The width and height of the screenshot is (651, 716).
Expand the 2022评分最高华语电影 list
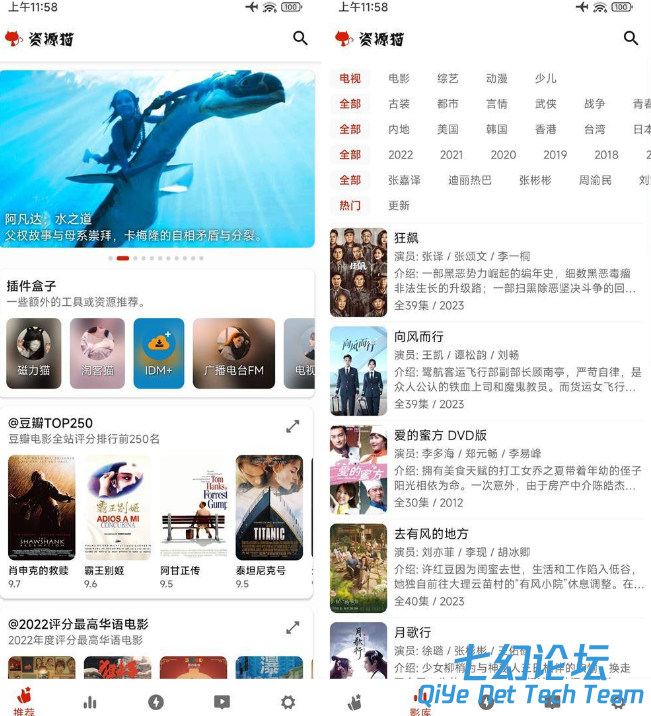292,627
